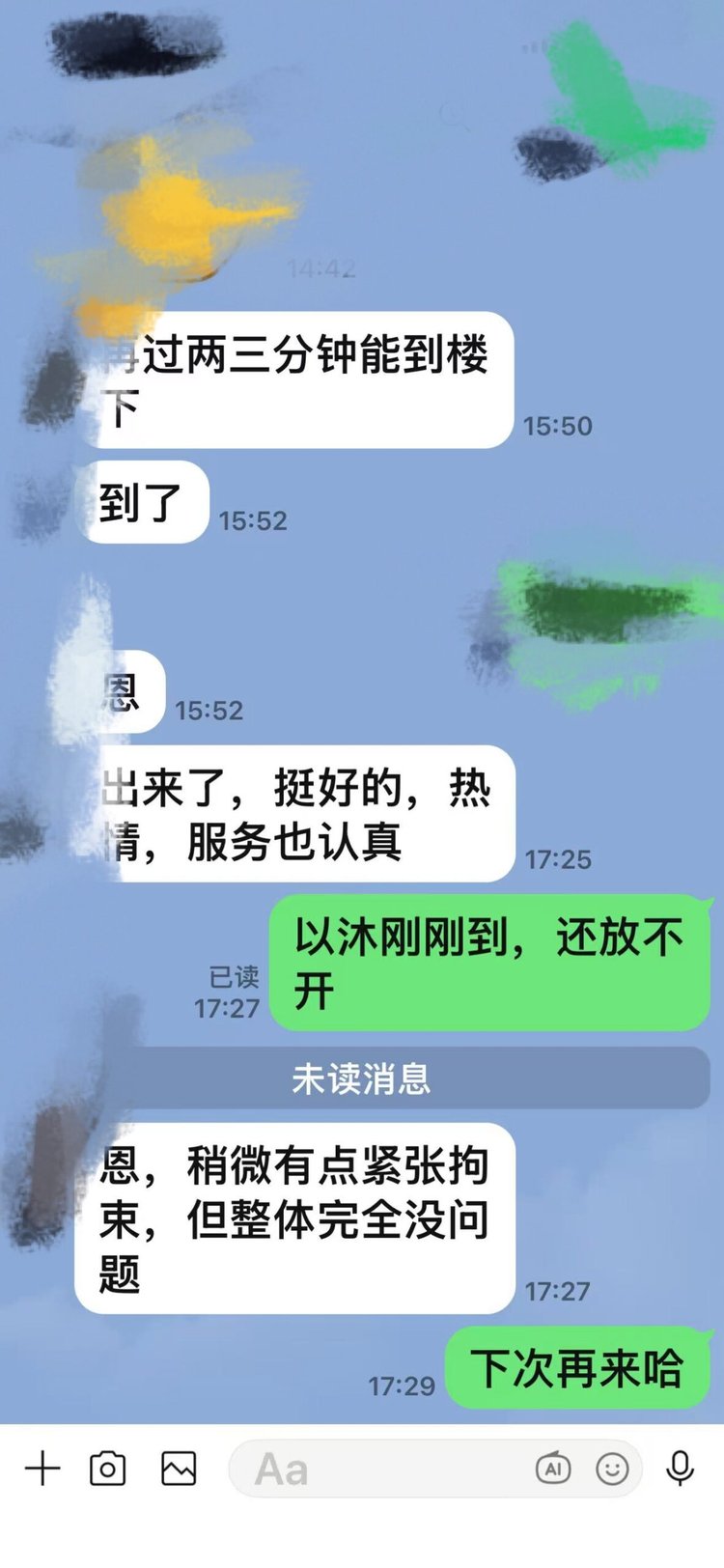Image resolution: width=724 pixels, height=1568 pixels.
Task: Tap the microphone to record a voice message
Action: coord(681,1469)
